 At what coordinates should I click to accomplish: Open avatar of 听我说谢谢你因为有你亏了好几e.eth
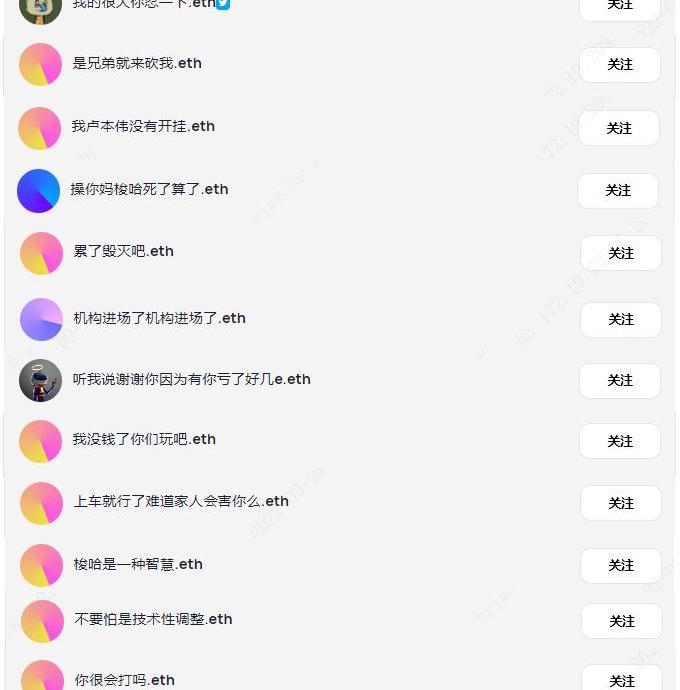coord(41,380)
